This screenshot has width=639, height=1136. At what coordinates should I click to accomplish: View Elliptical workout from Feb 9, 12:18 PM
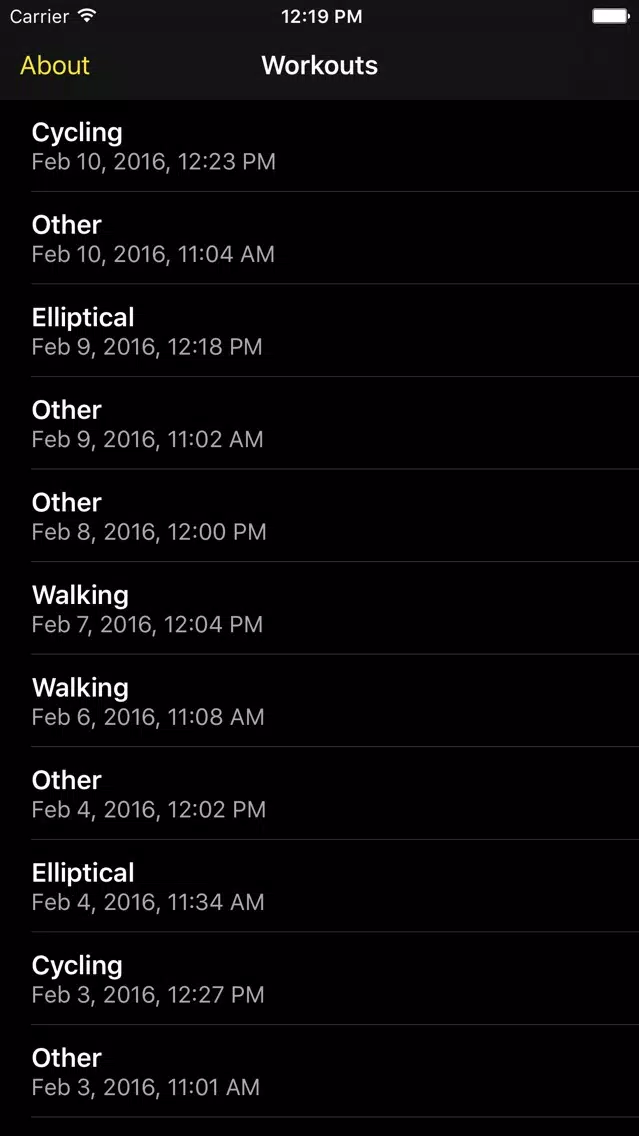(x=320, y=331)
